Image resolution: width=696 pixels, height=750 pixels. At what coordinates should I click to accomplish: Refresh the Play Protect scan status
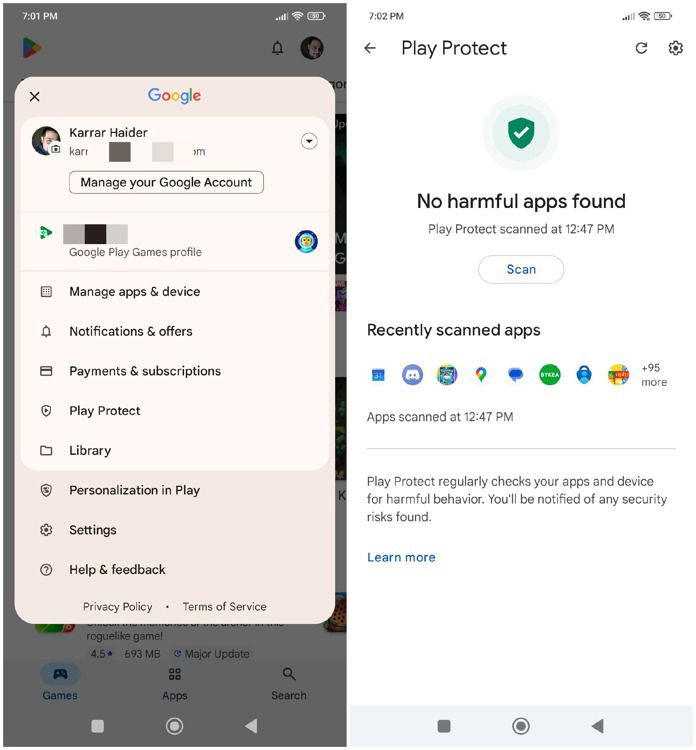(641, 48)
